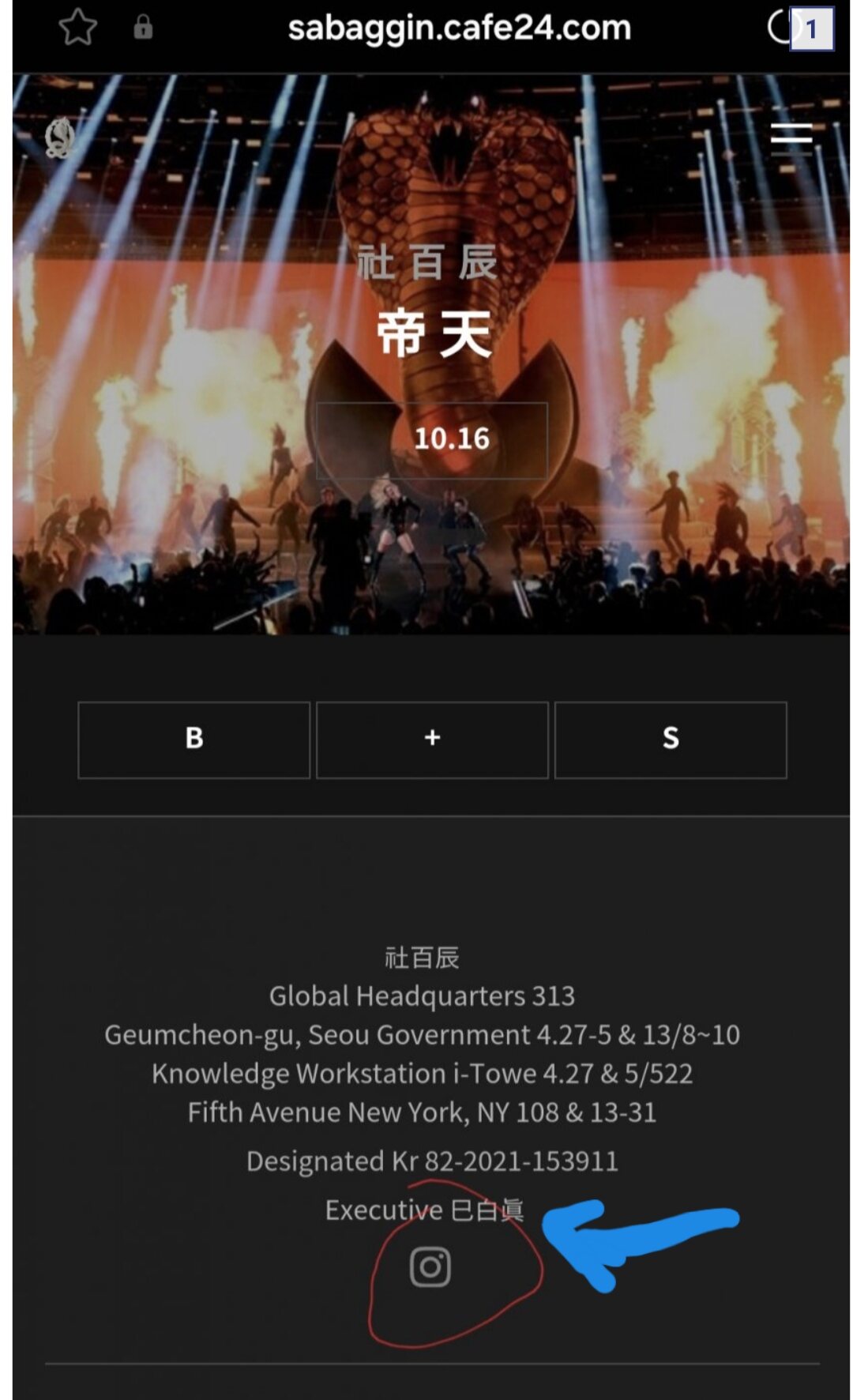Image resolution: width=853 pixels, height=1400 pixels.
Task: Tap the site logo in the header
Action: coord(59,137)
